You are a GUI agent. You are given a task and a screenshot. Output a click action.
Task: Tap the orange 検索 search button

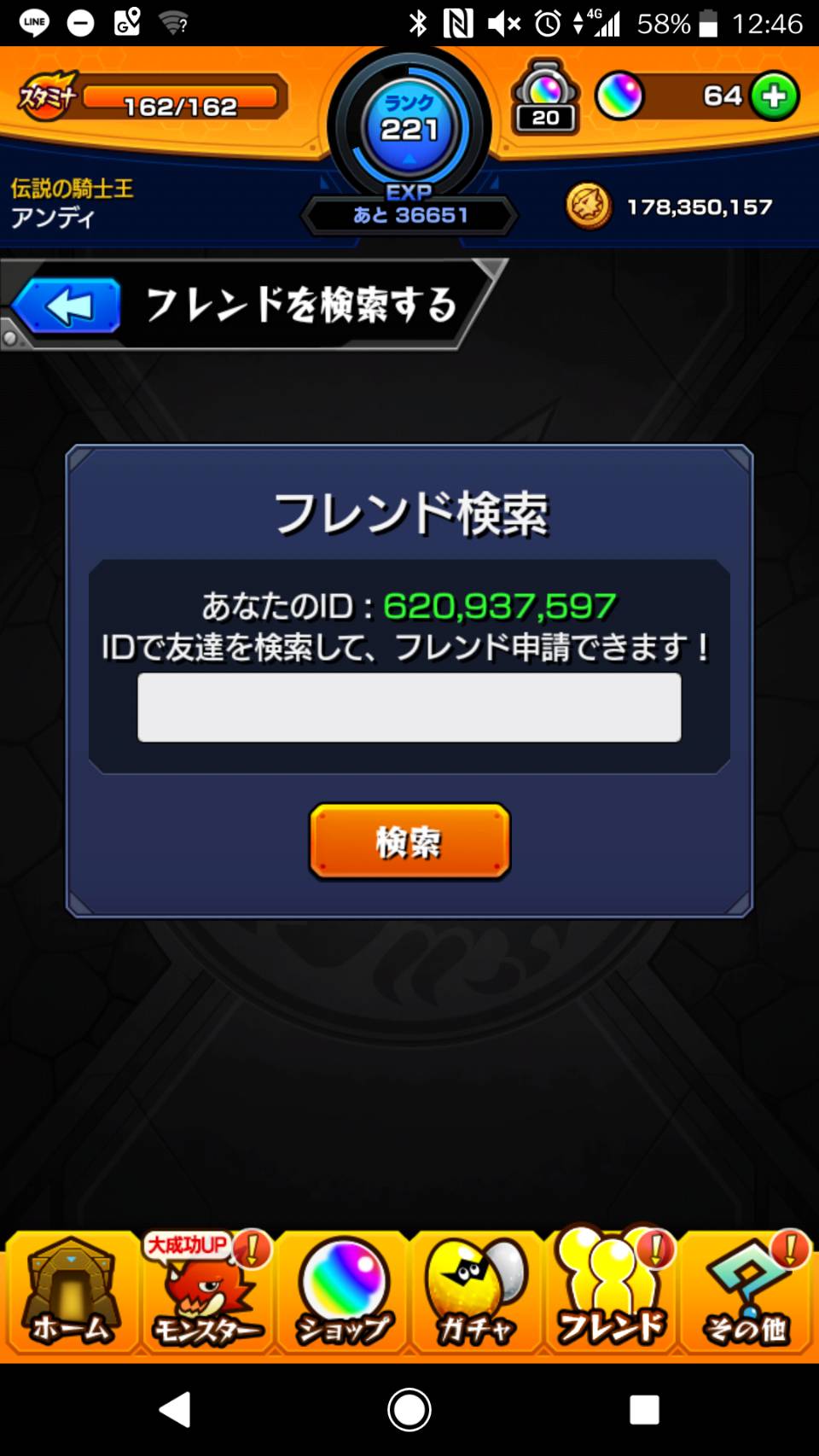click(x=409, y=842)
